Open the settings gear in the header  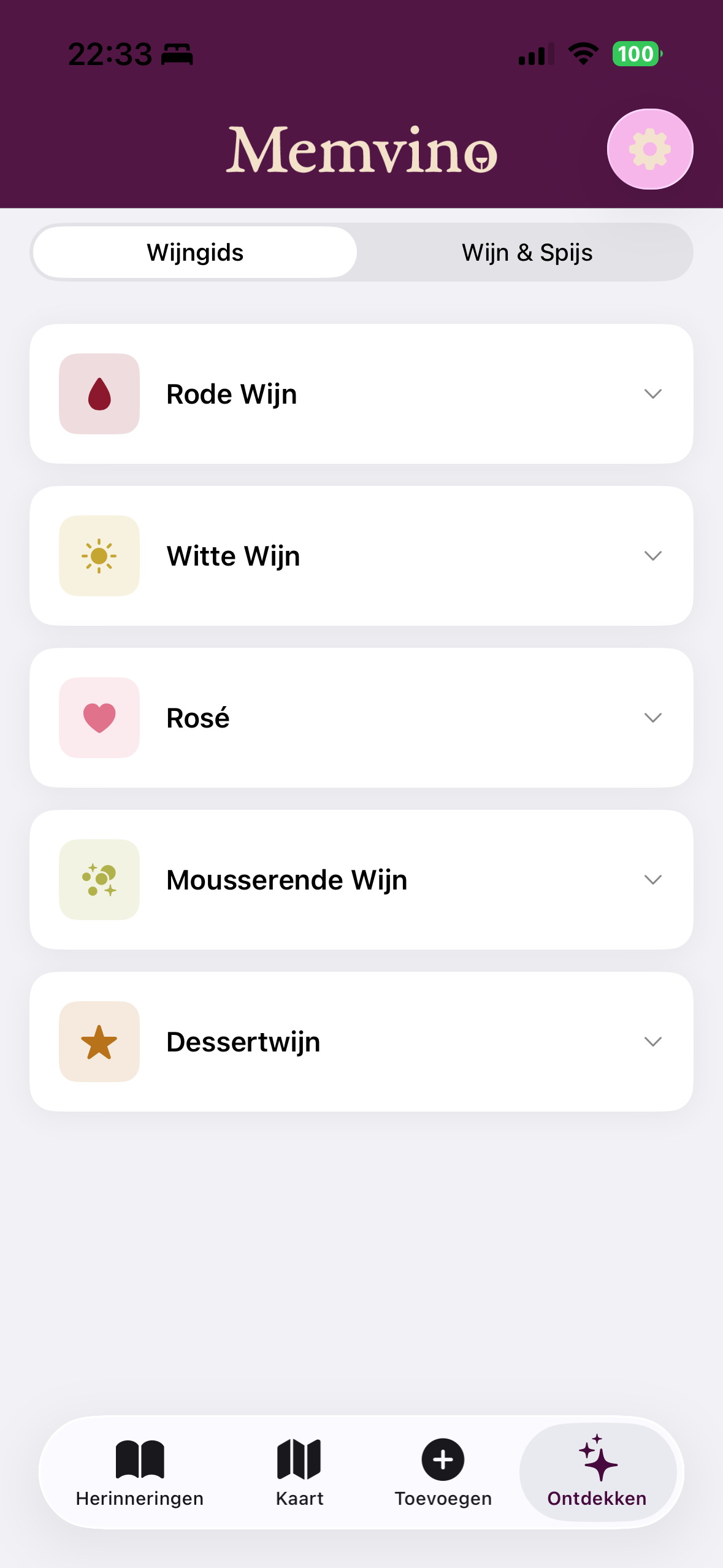click(x=650, y=148)
